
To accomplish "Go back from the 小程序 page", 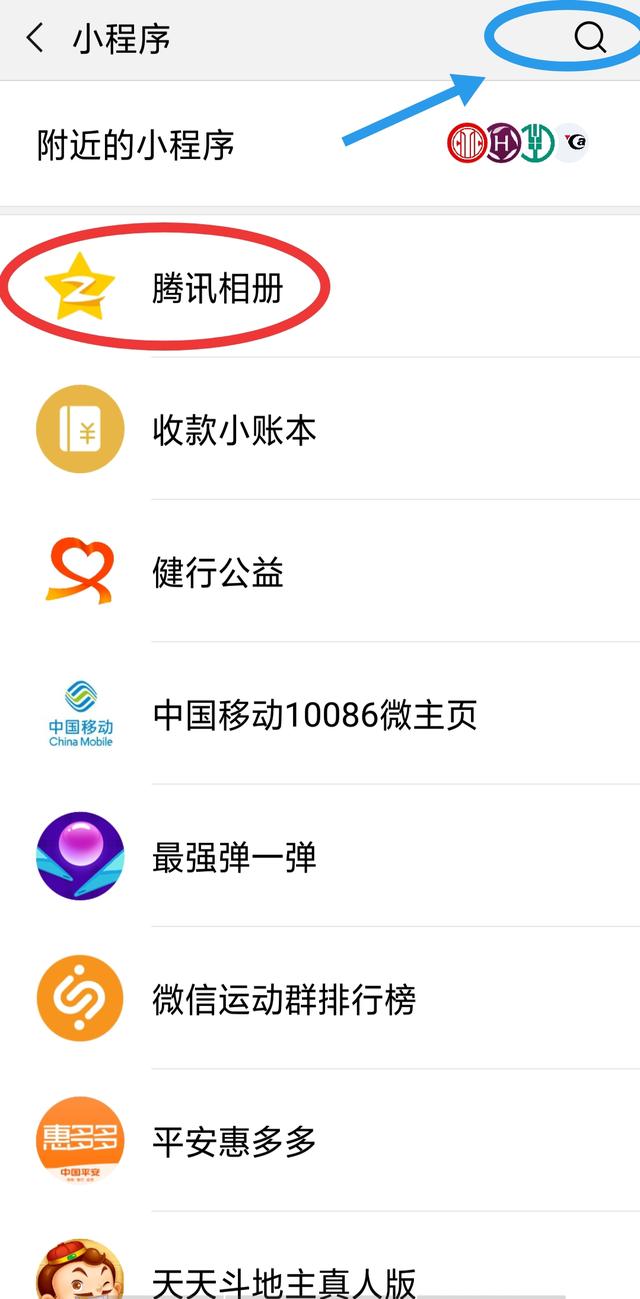I will (35, 39).
